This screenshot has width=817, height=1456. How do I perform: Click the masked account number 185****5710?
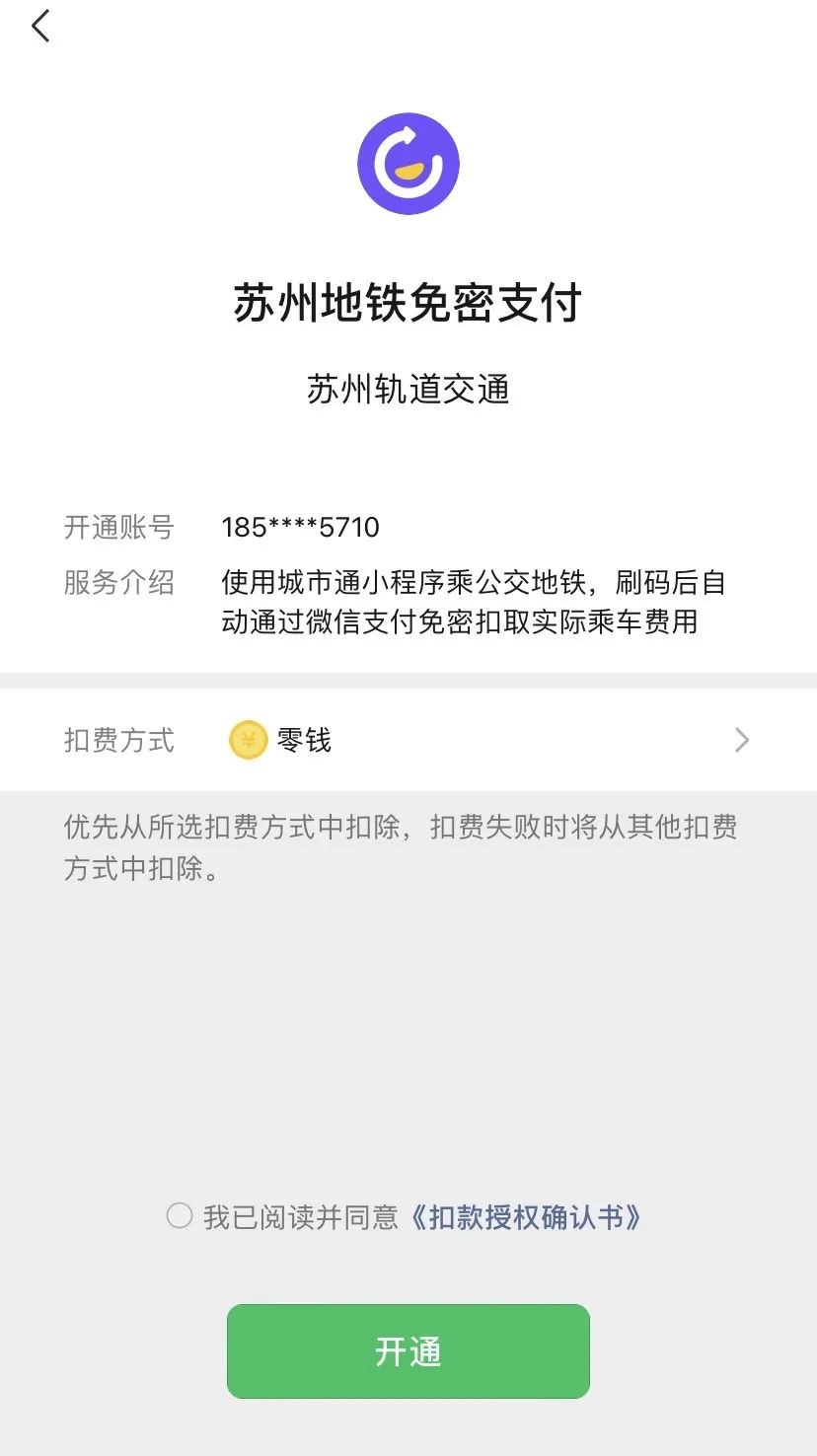click(301, 527)
